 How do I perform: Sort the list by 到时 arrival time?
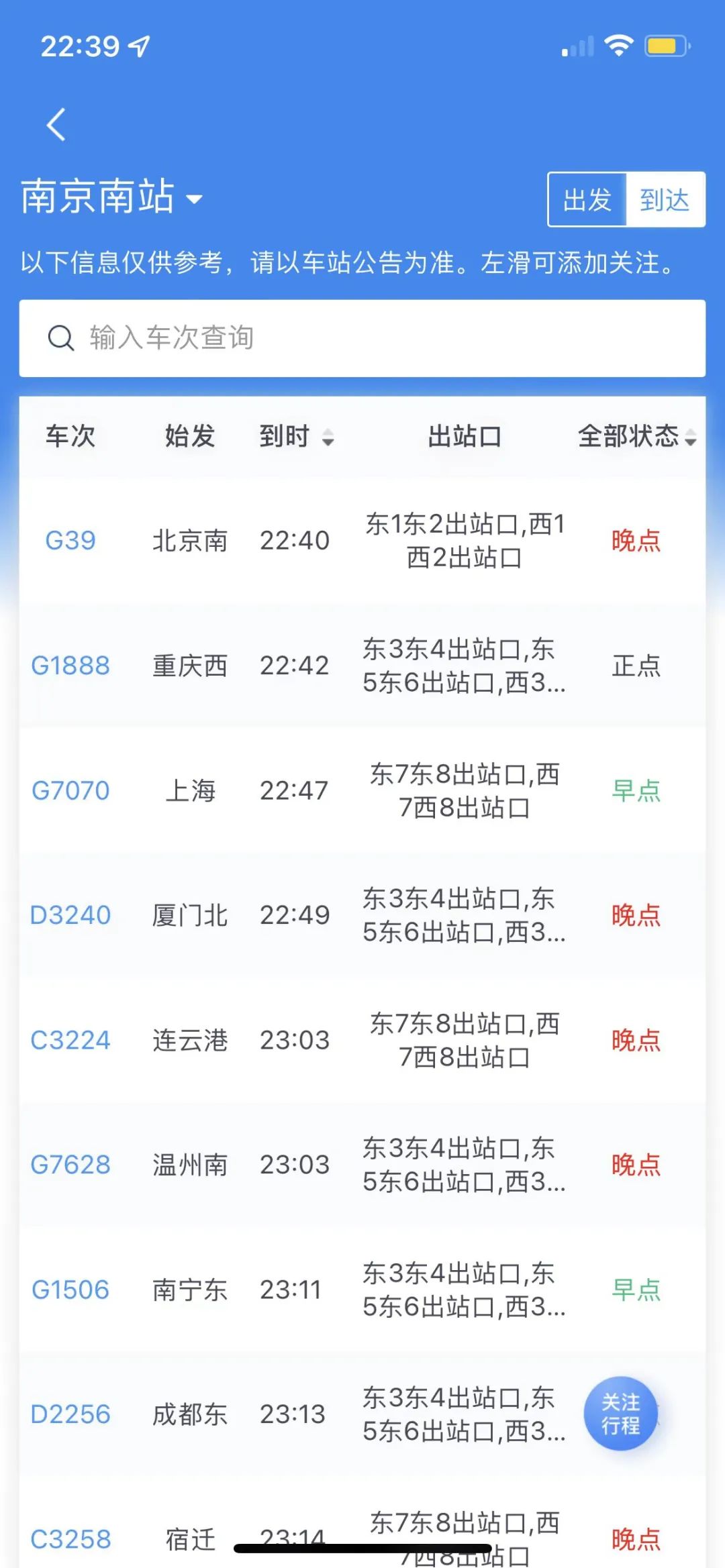tap(296, 437)
